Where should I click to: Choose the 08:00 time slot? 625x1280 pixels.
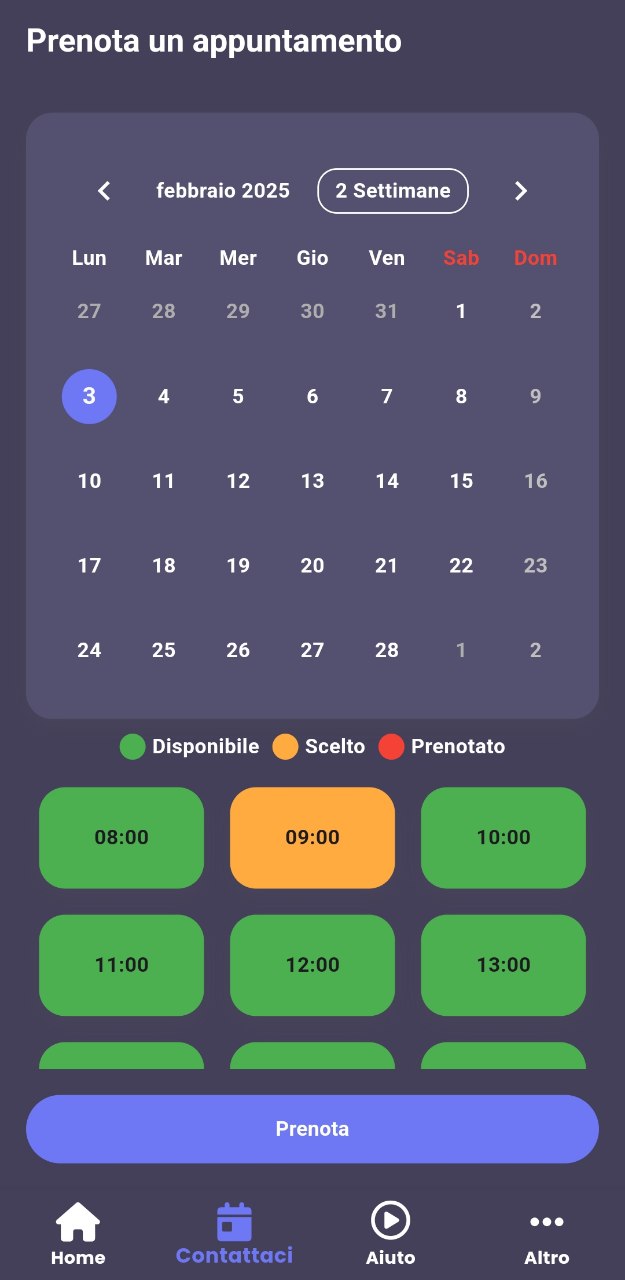121,838
